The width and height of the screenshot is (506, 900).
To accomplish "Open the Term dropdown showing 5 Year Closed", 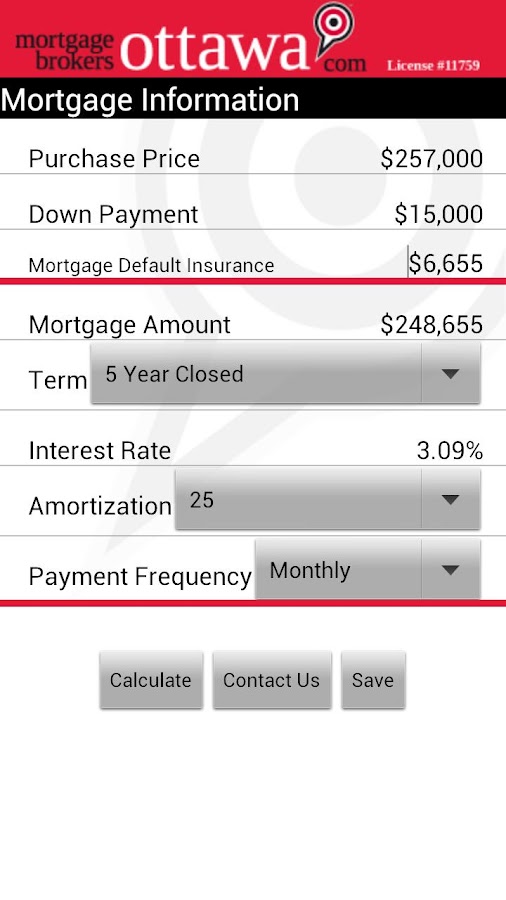I will pos(285,374).
